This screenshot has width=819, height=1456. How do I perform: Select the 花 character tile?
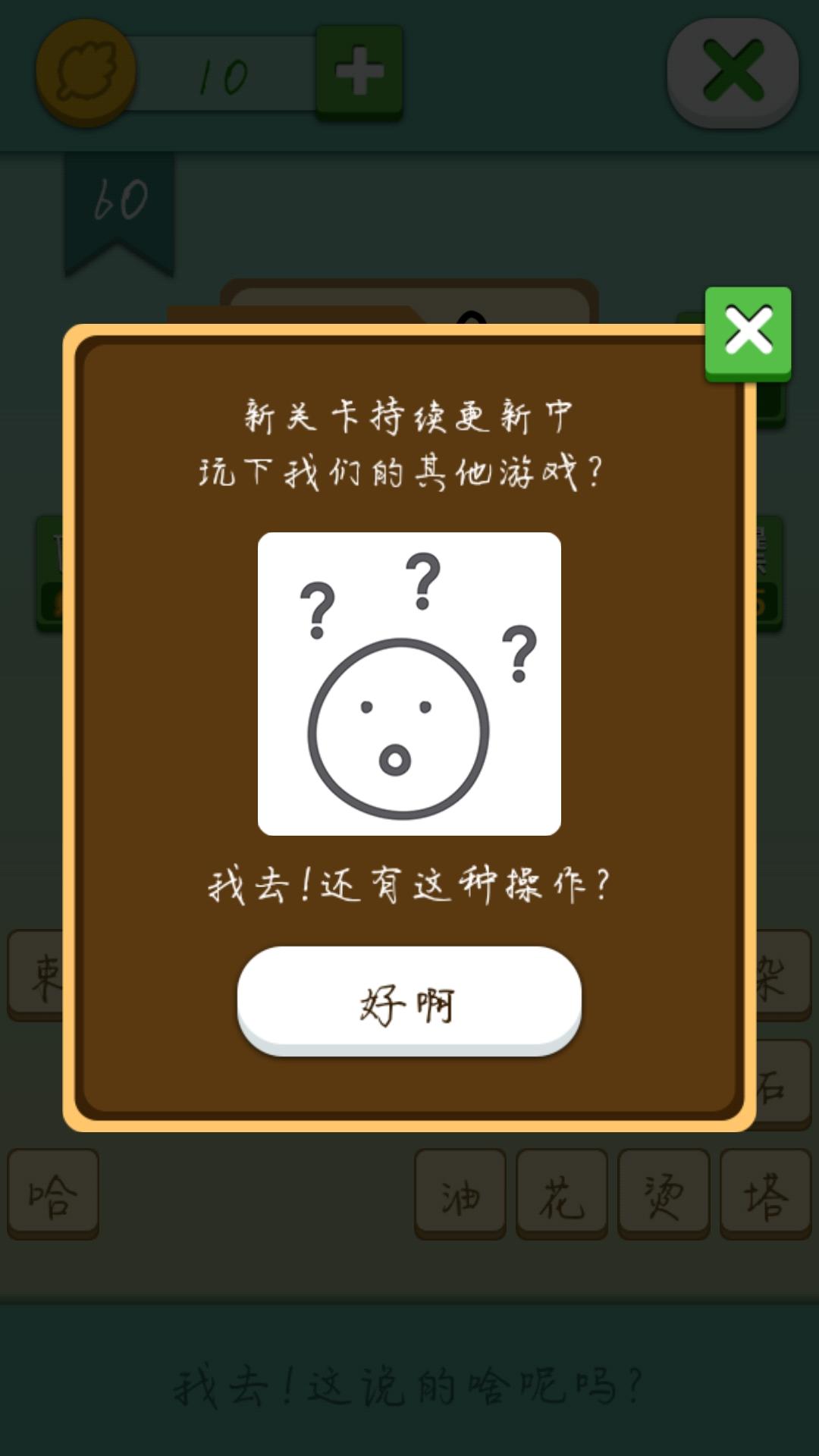pos(561,1193)
